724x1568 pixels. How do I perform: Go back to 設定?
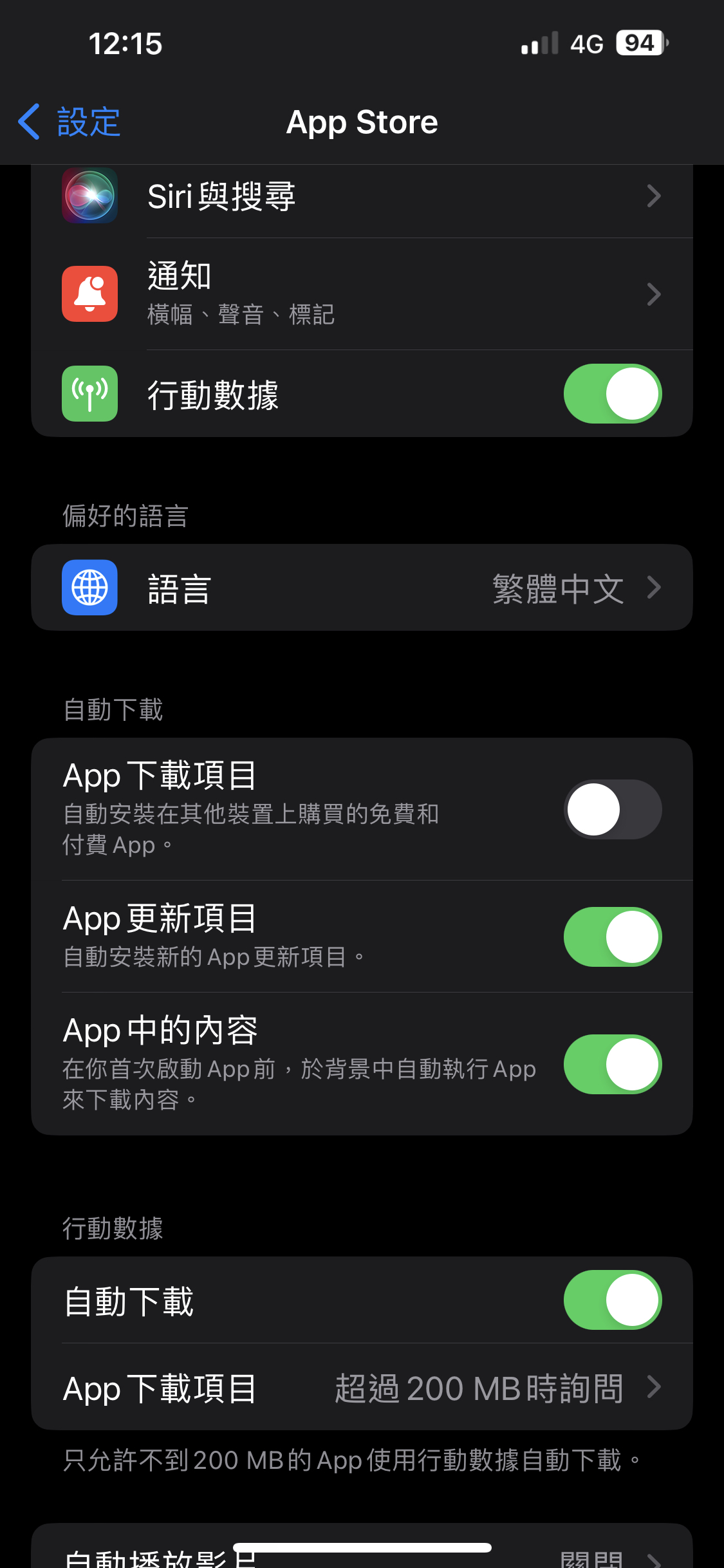point(69,122)
